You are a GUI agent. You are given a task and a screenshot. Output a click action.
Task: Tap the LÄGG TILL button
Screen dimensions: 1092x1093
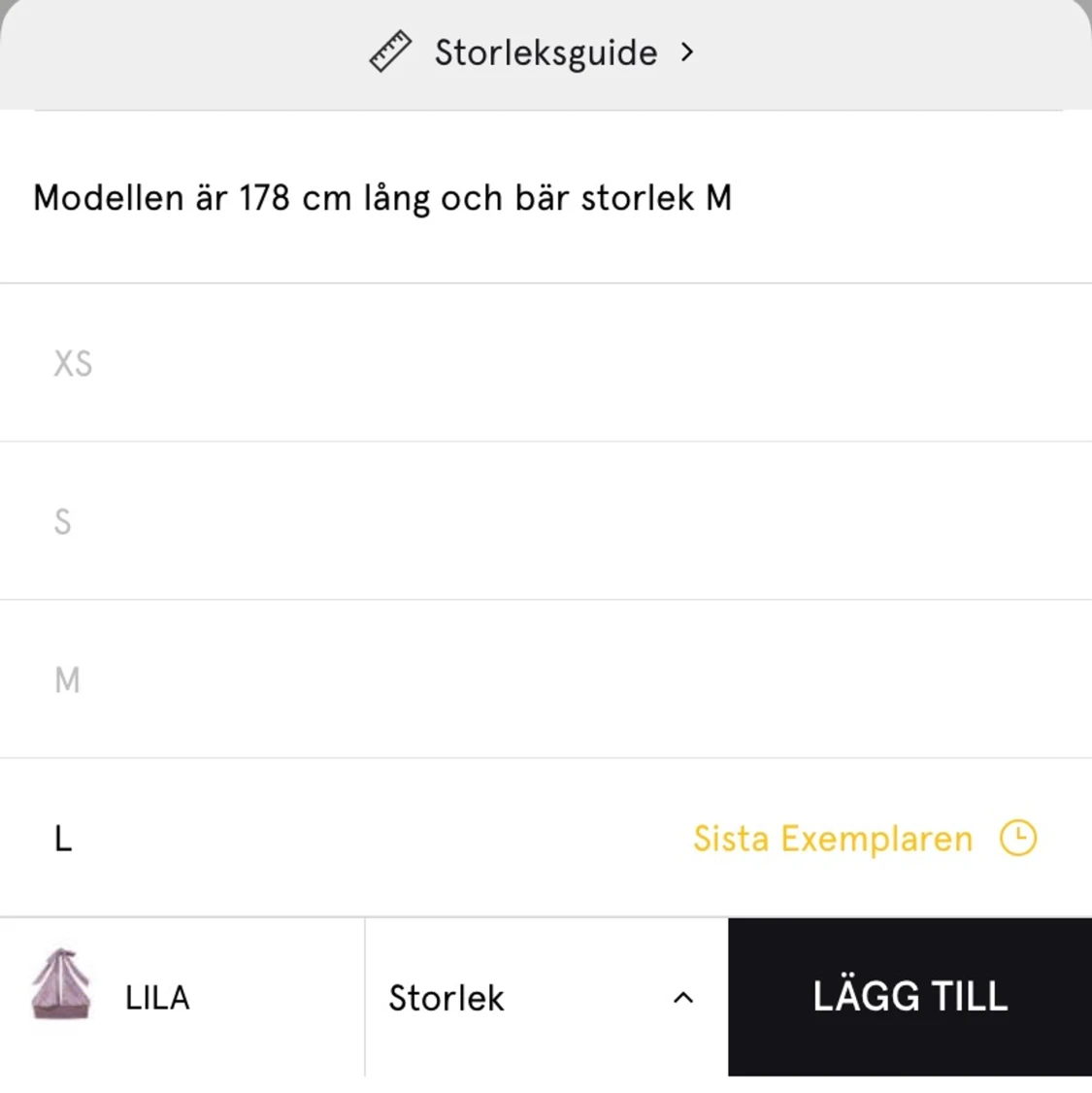[x=910, y=997]
